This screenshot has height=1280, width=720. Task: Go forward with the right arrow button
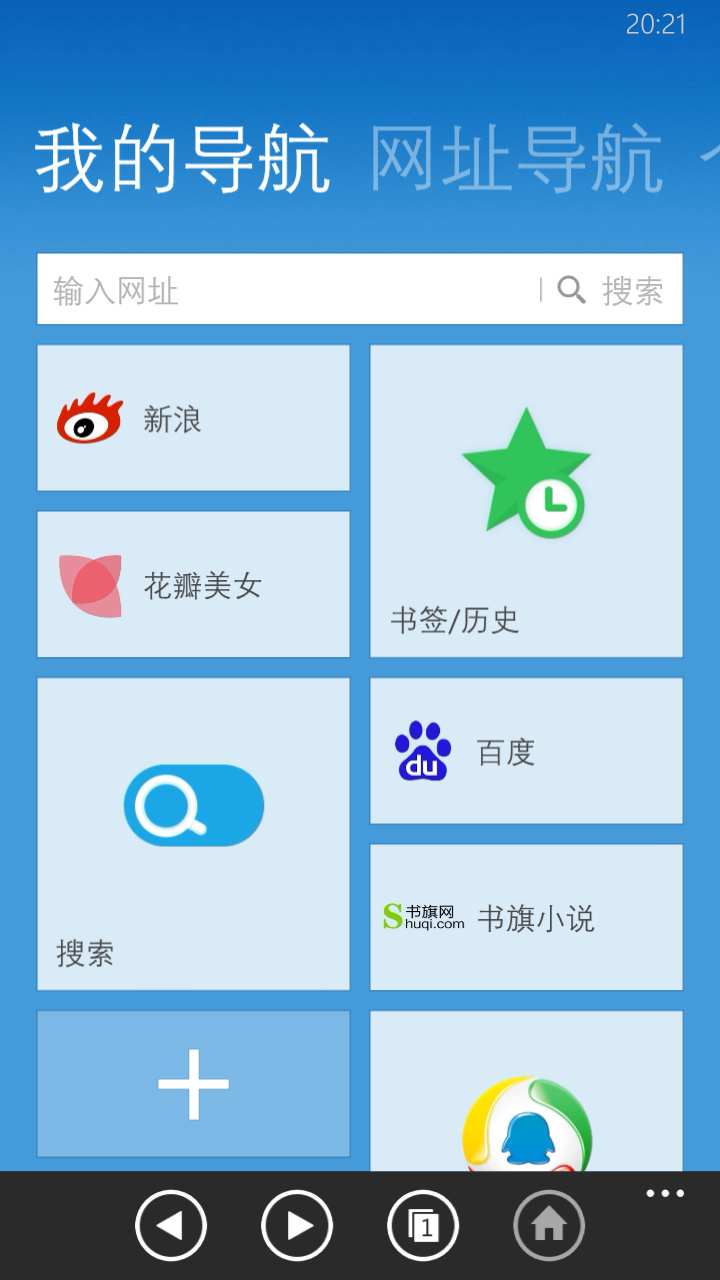297,1225
